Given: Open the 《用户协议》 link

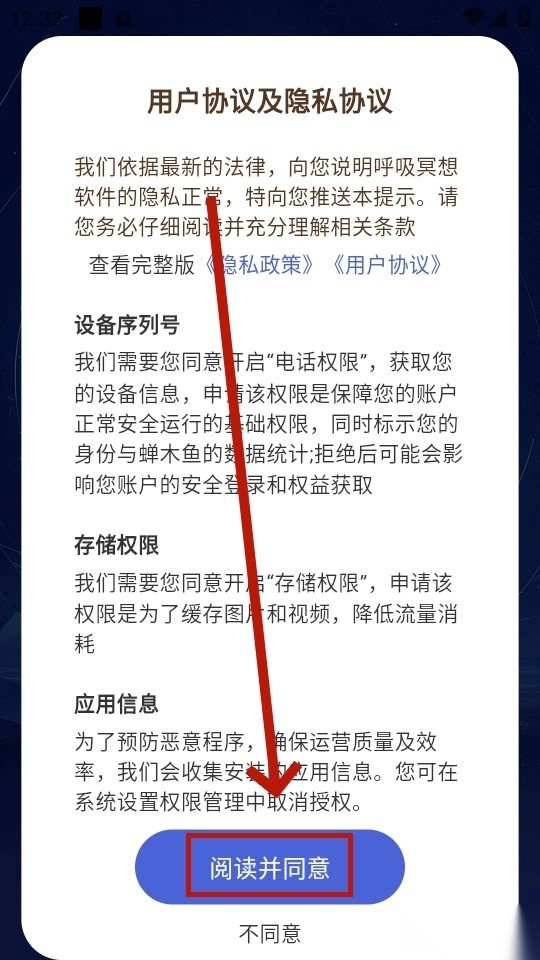Looking at the screenshot, I should [388, 264].
